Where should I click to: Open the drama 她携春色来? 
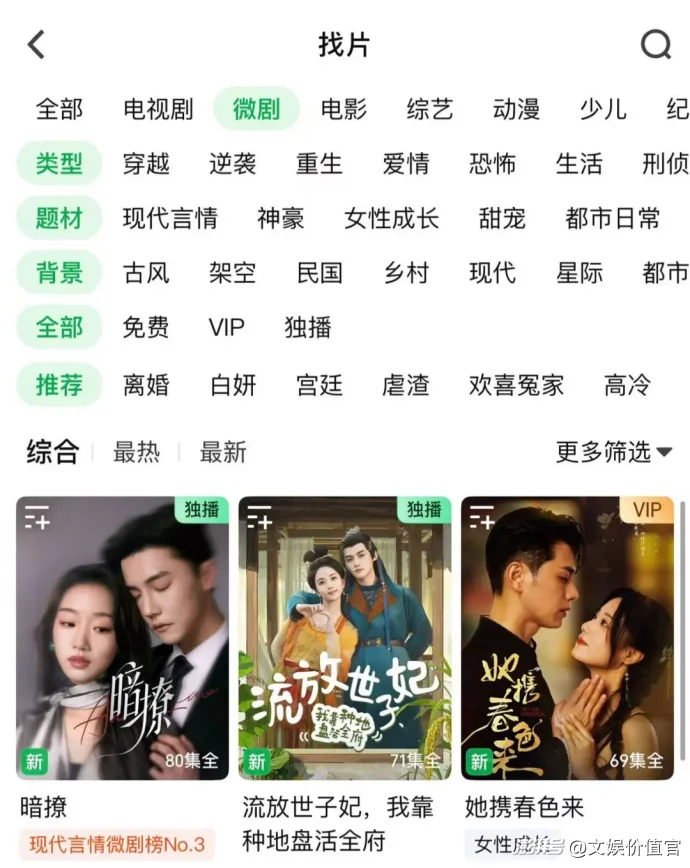567,638
